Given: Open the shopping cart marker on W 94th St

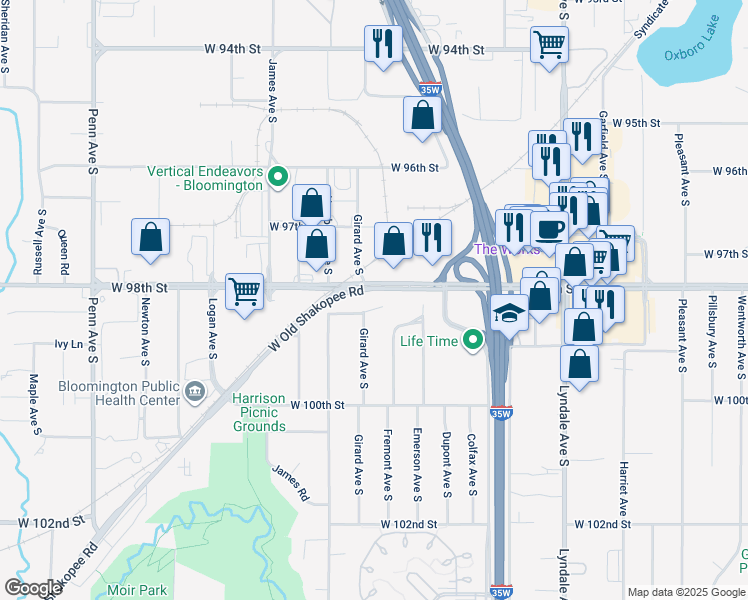Looking at the screenshot, I should pyautogui.click(x=549, y=45).
